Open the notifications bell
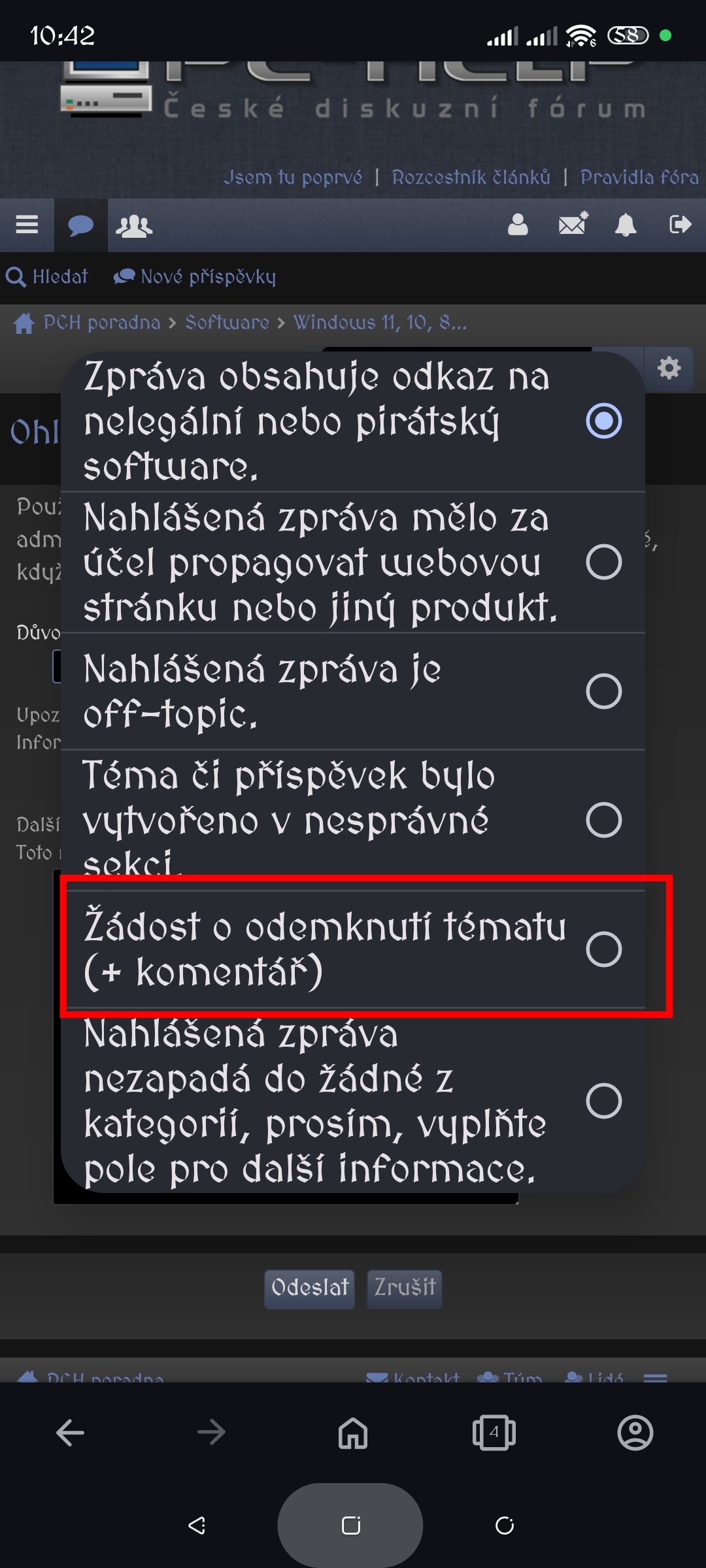The height and width of the screenshot is (1568, 706). tap(626, 225)
